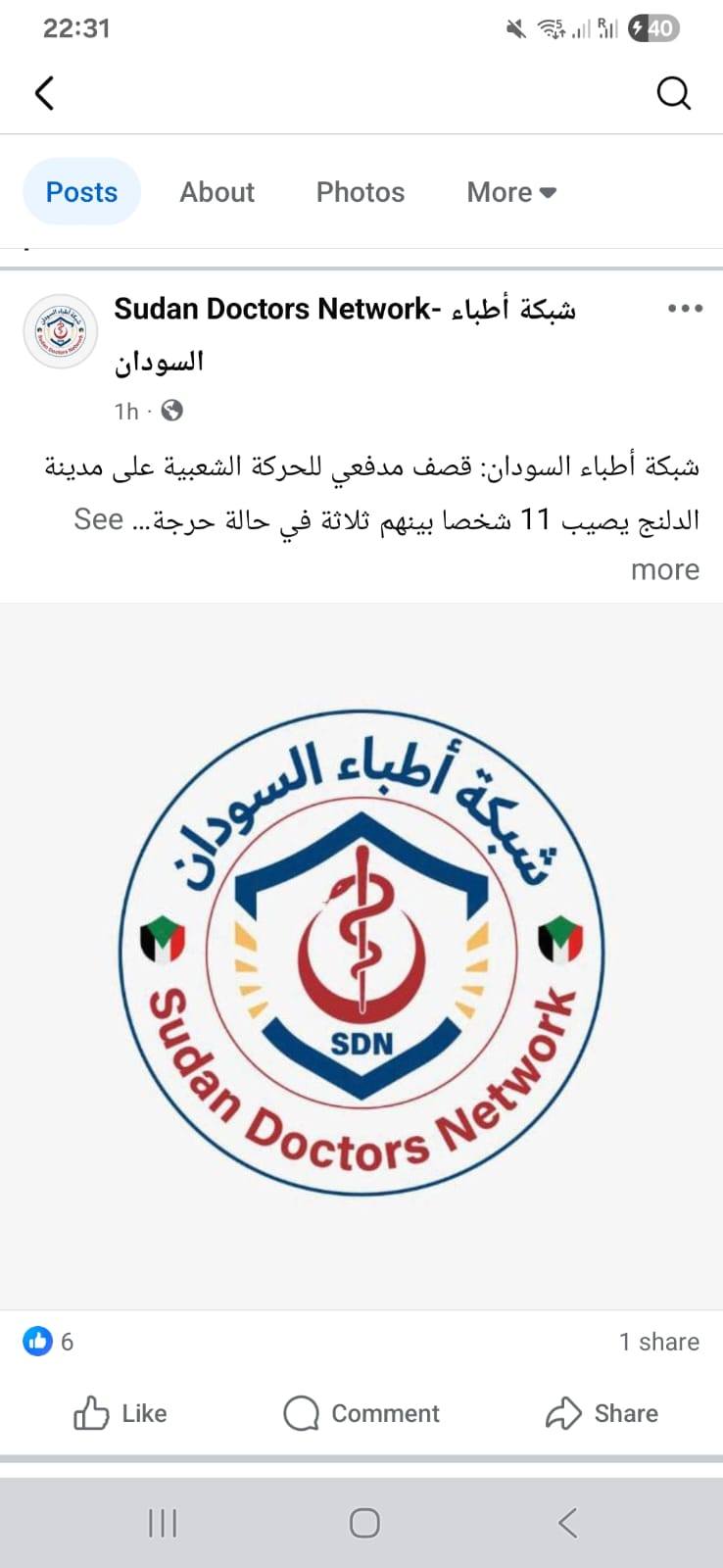Expand the More tab dropdown

tap(511, 192)
